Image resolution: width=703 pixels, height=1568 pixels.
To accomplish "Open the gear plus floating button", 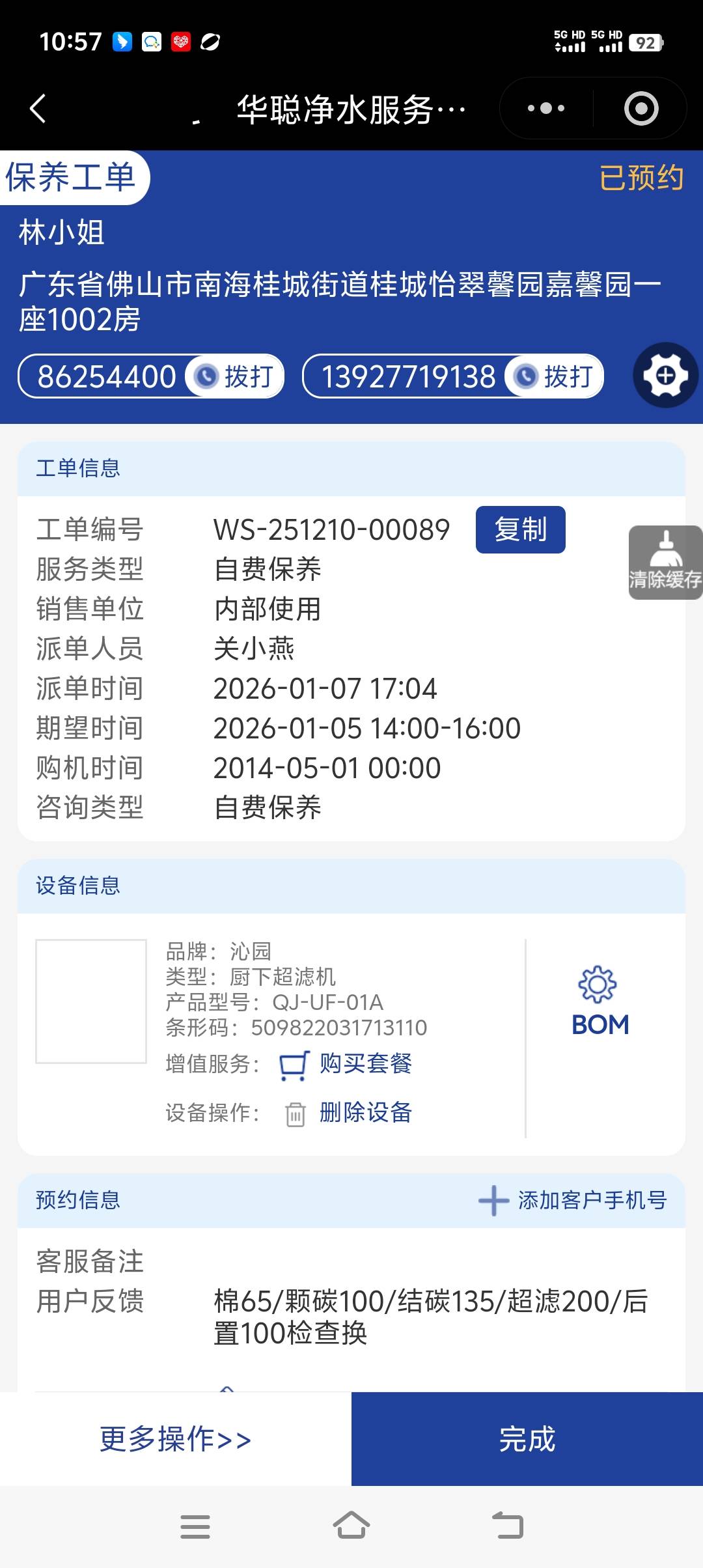I will click(x=665, y=375).
